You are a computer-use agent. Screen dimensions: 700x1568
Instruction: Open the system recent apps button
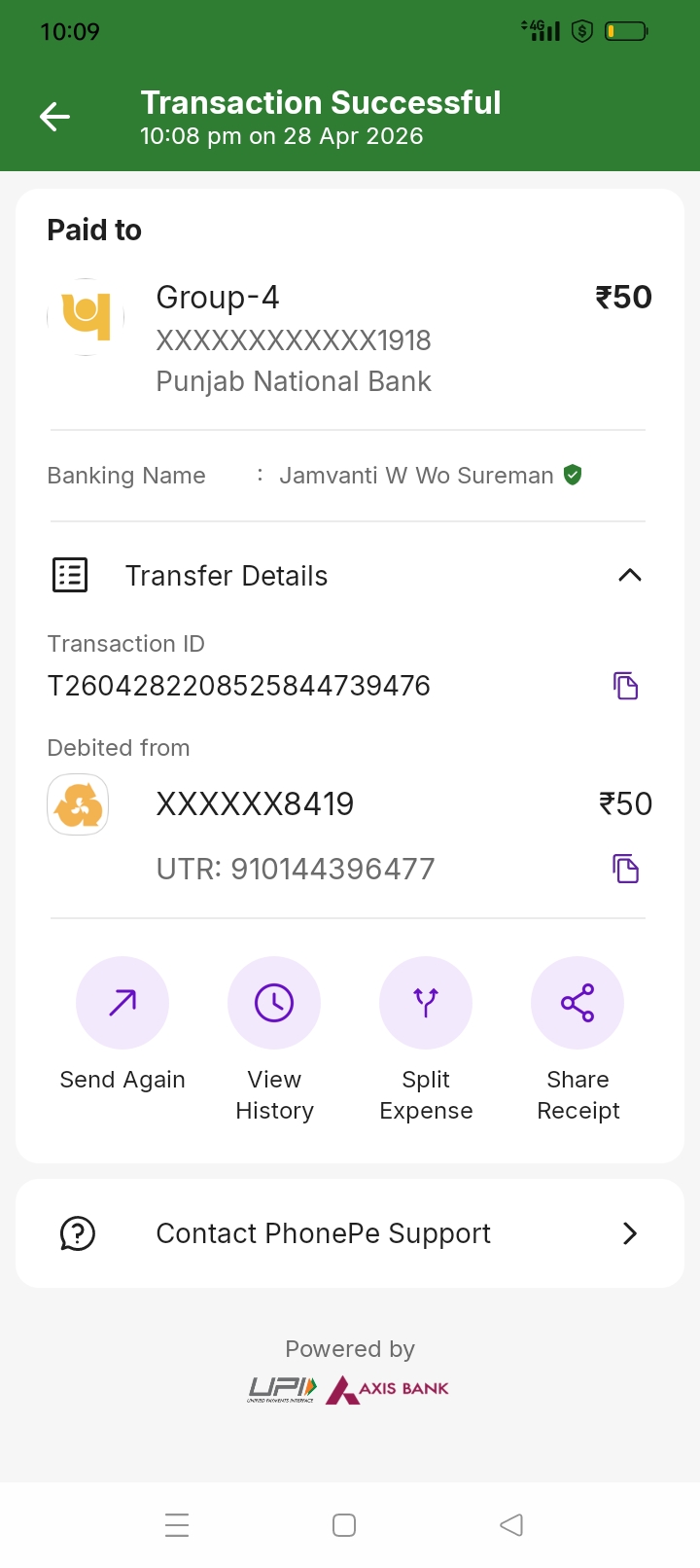[x=177, y=1525]
